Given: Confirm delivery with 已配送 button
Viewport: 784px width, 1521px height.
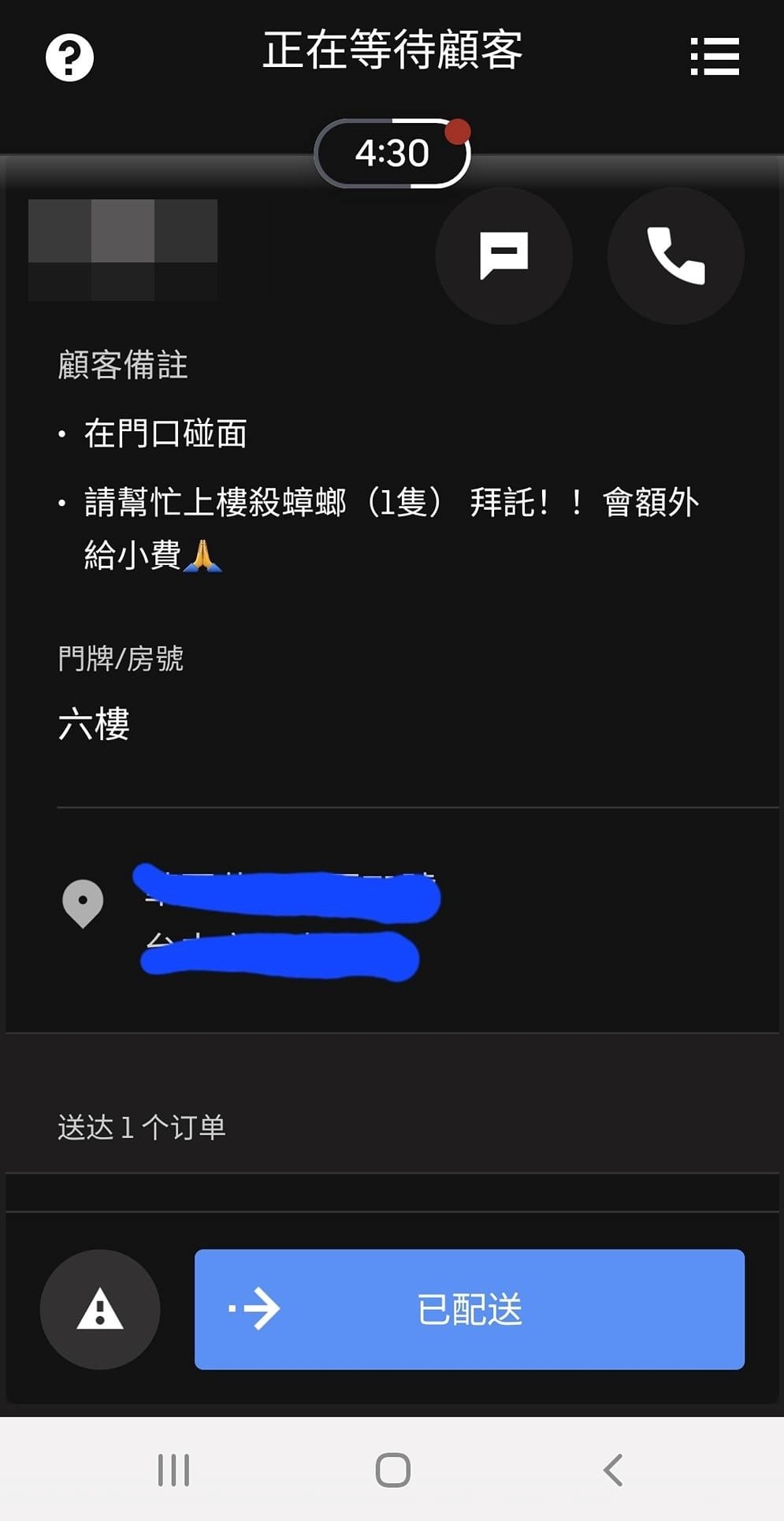Looking at the screenshot, I should tap(469, 1309).
